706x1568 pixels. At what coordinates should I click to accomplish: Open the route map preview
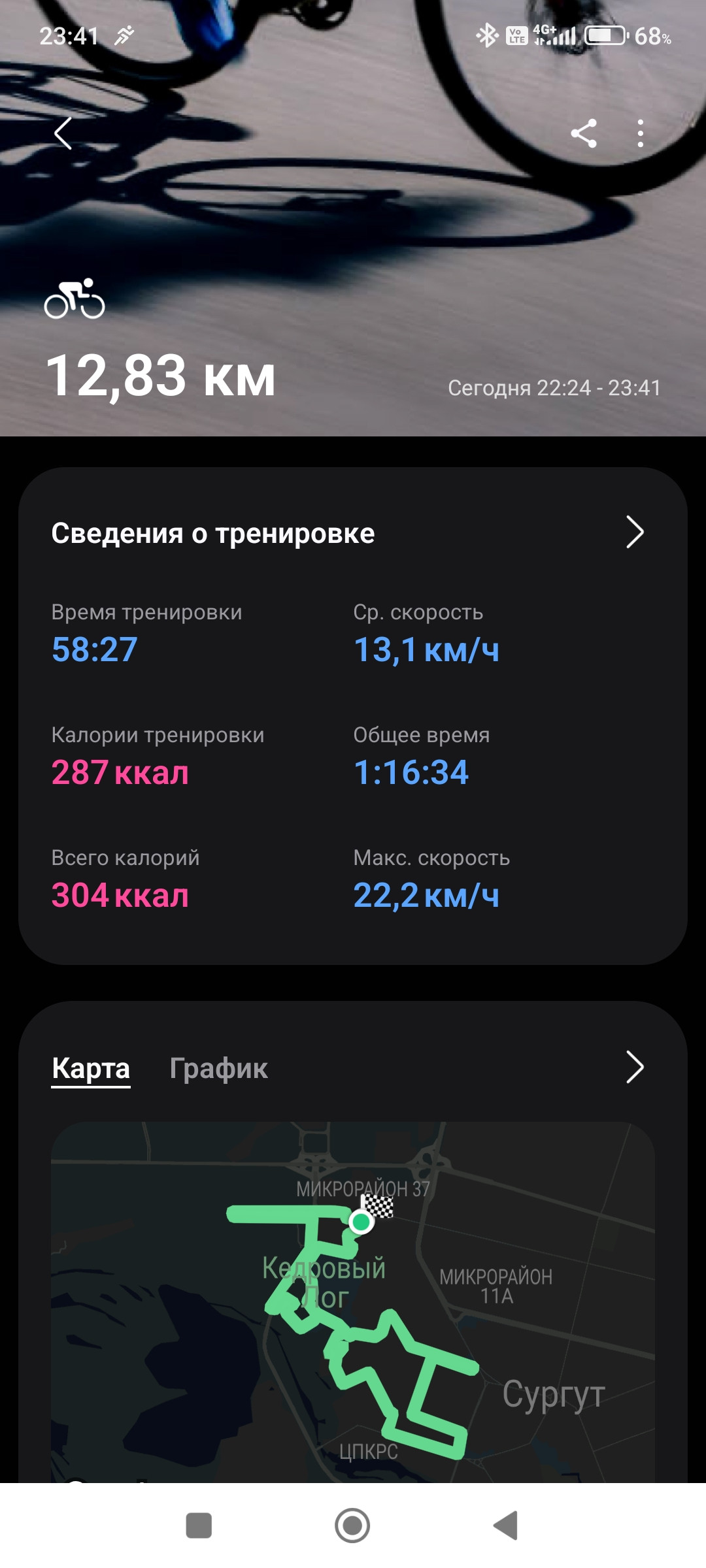pos(353,1301)
